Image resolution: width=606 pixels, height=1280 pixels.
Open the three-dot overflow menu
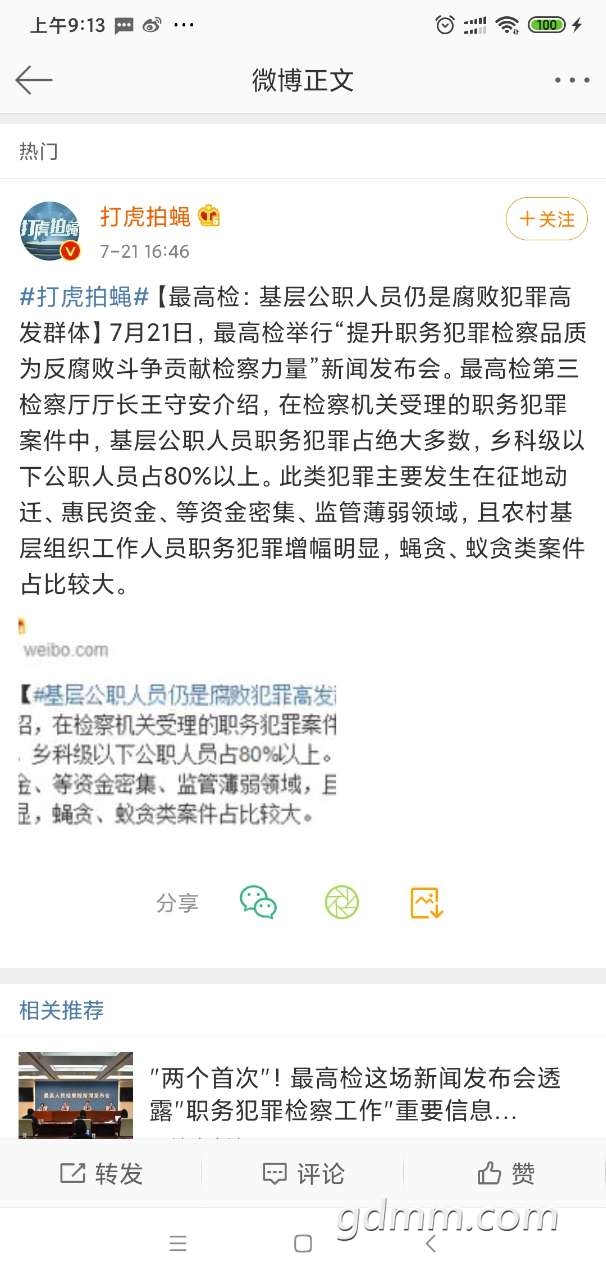(x=571, y=80)
